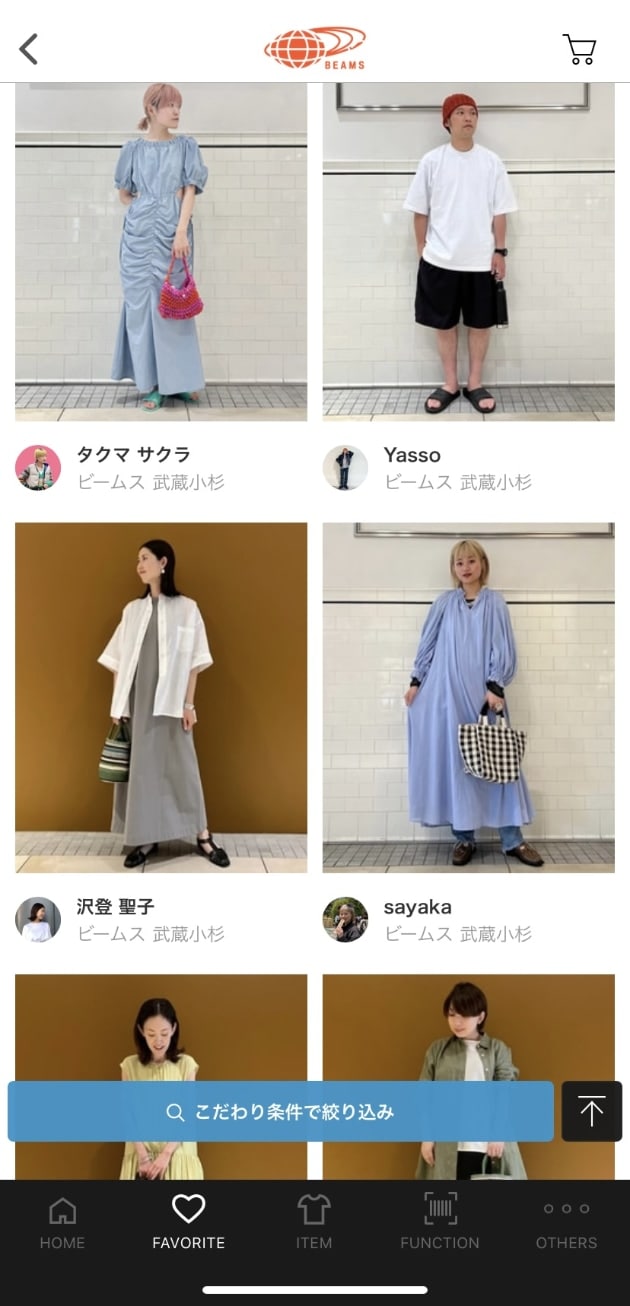Select the FAVORITE tab

click(188, 1223)
